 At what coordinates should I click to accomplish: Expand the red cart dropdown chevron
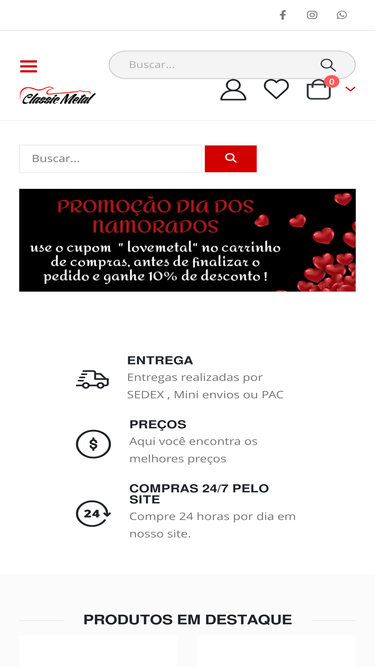coord(350,89)
